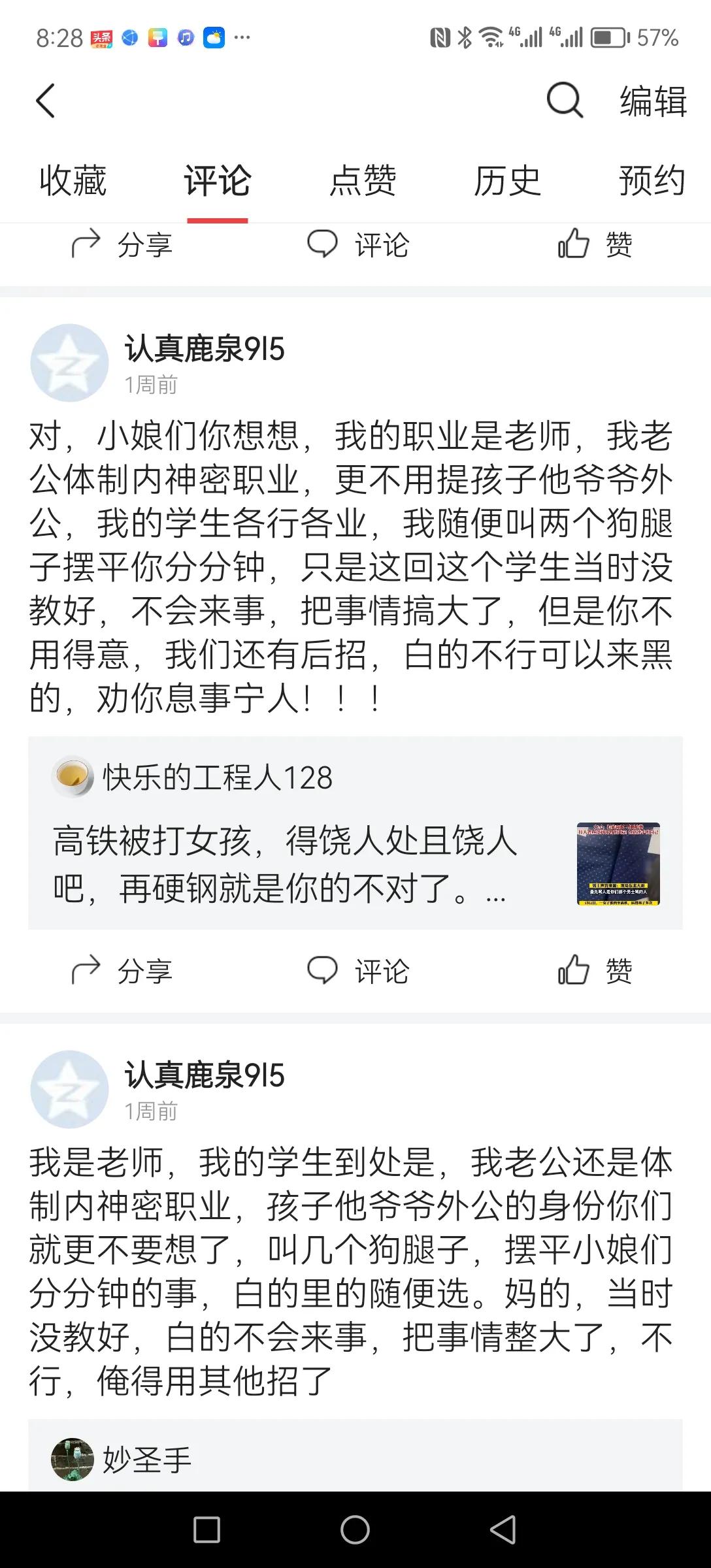Screen dimensions: 711x1568
Task: Click the 编辑 button at top right
Action: click(x=653, y=101)
